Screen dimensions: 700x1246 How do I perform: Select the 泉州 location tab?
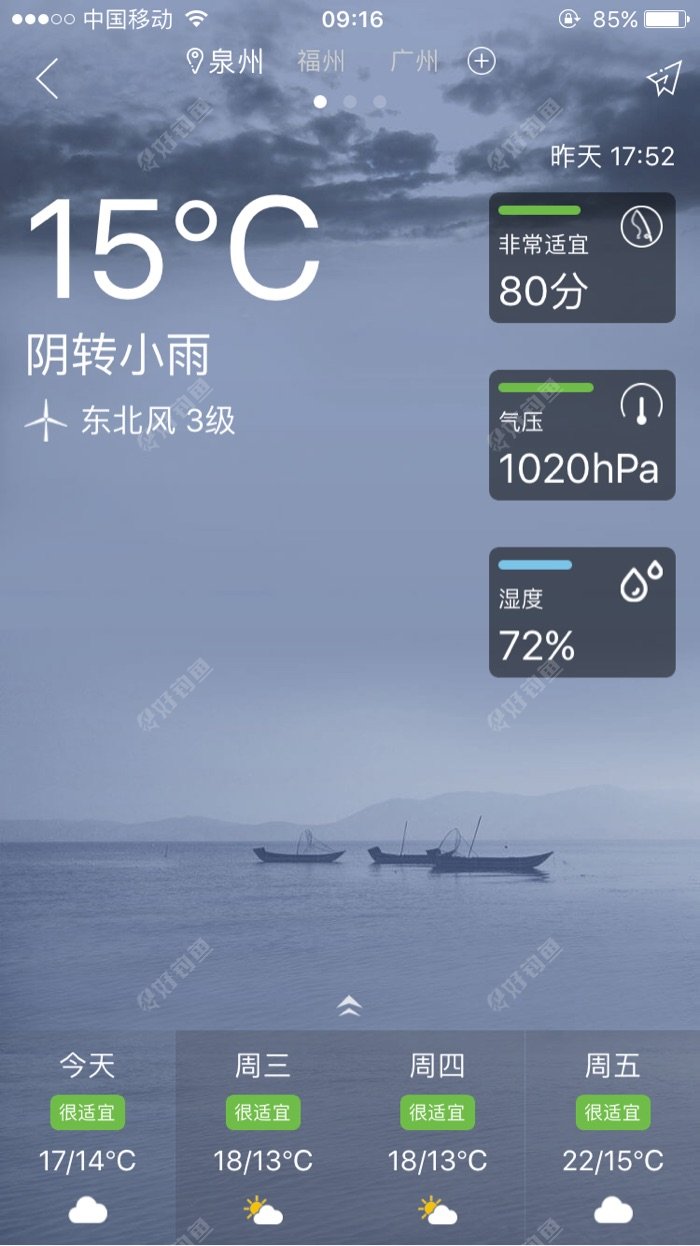[x=226, y=62]
